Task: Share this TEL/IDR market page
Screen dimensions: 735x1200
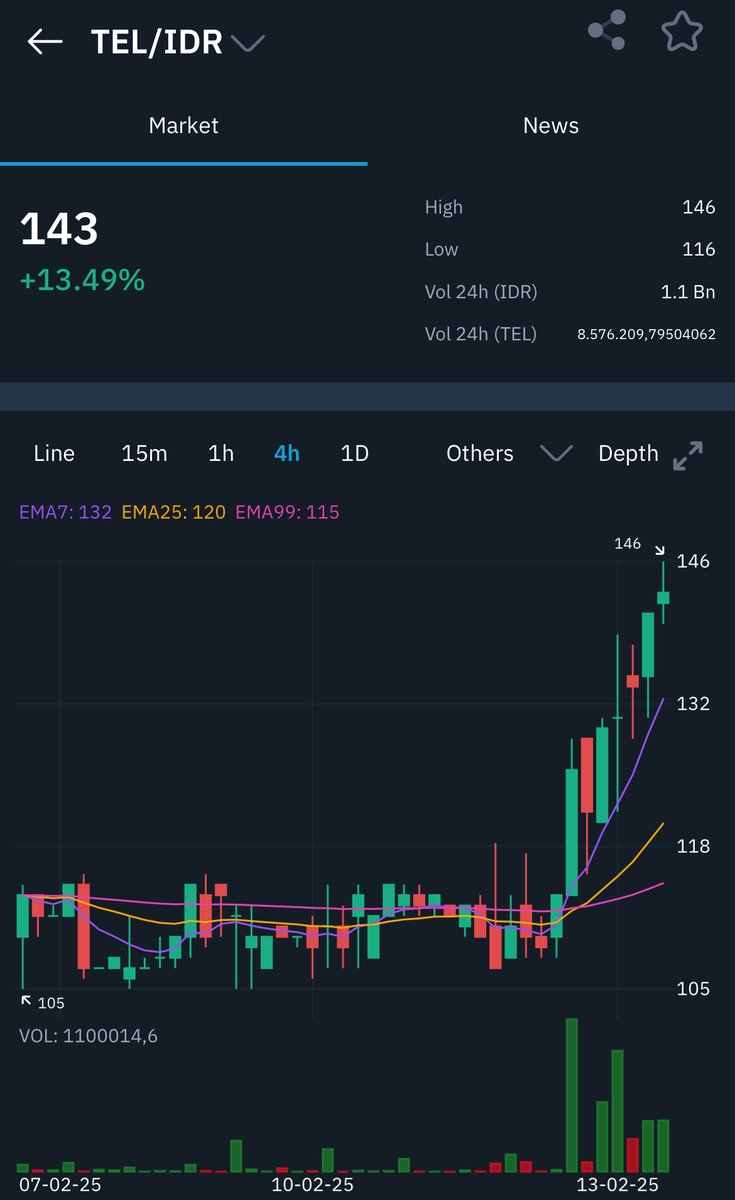Action: (606, 31)
